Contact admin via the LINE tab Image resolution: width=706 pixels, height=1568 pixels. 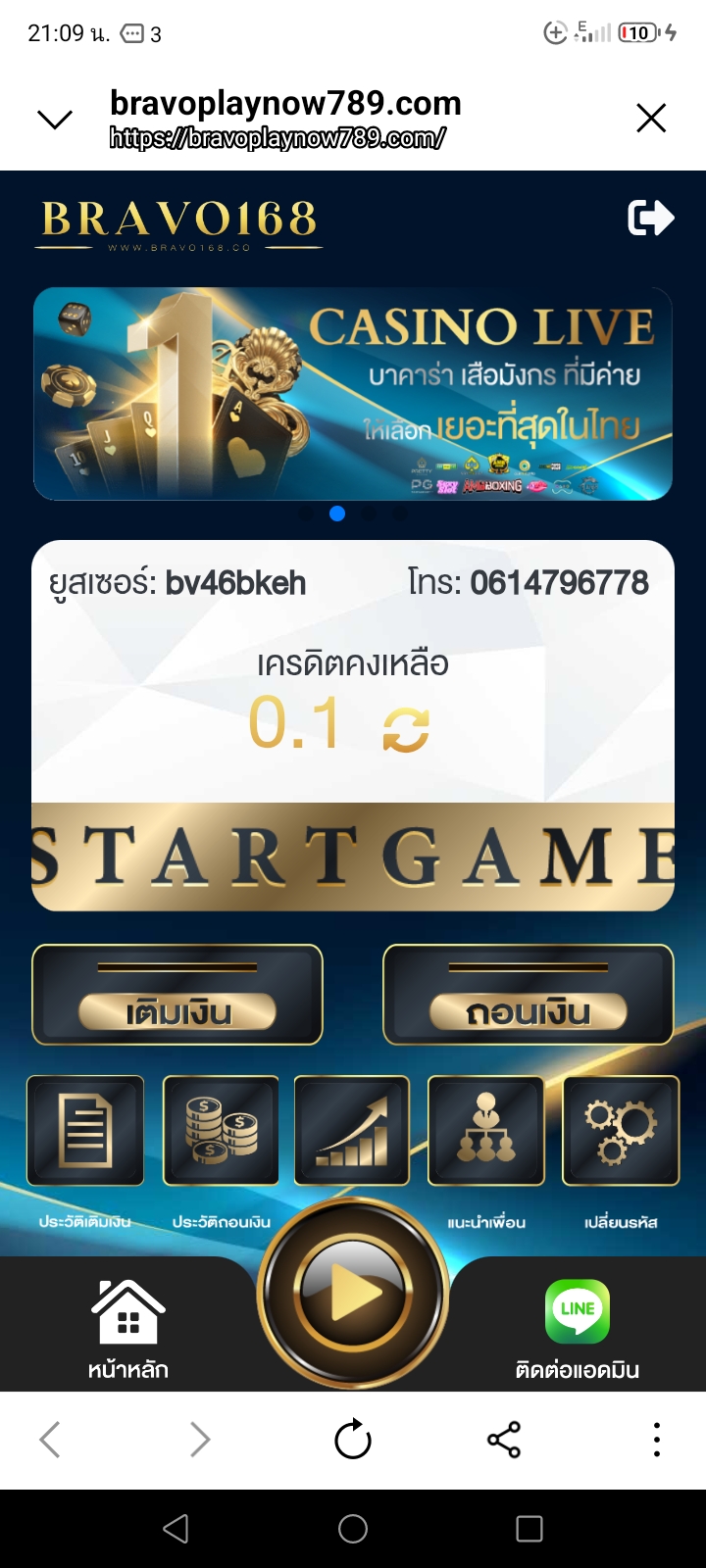[578, 1328]
